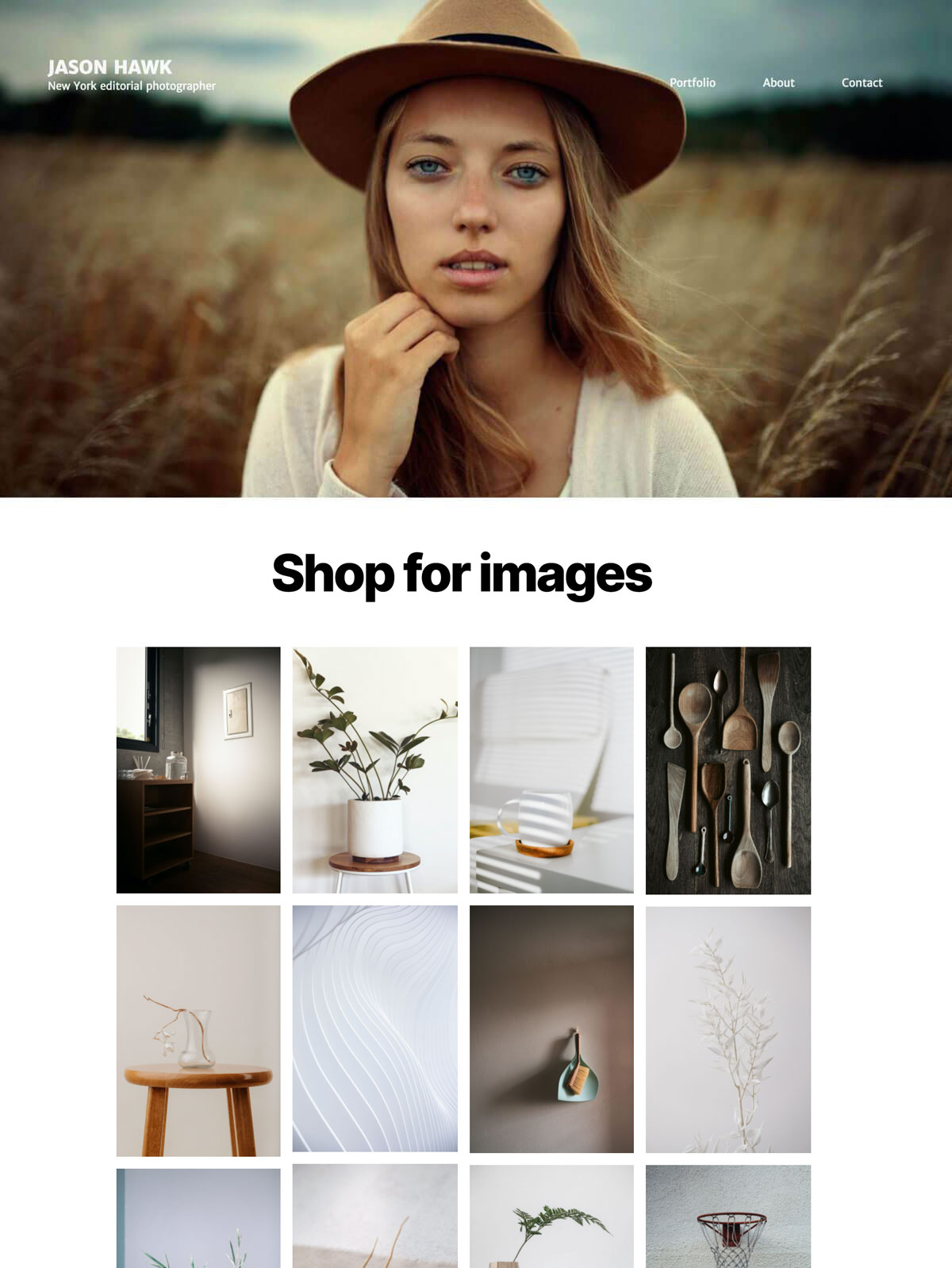Image resolution: width=952 pixels, height=1268 pixels.
Task: Open the Portfolio page
Action: pos(692,83)
